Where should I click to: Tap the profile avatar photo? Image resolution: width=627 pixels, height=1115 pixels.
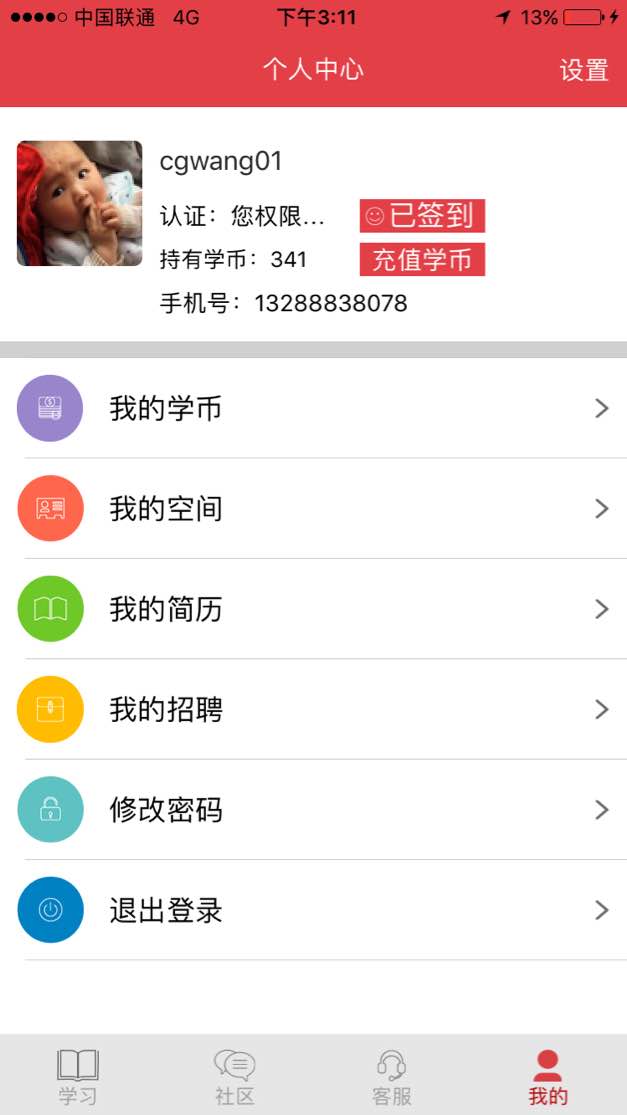coord(80,203)
